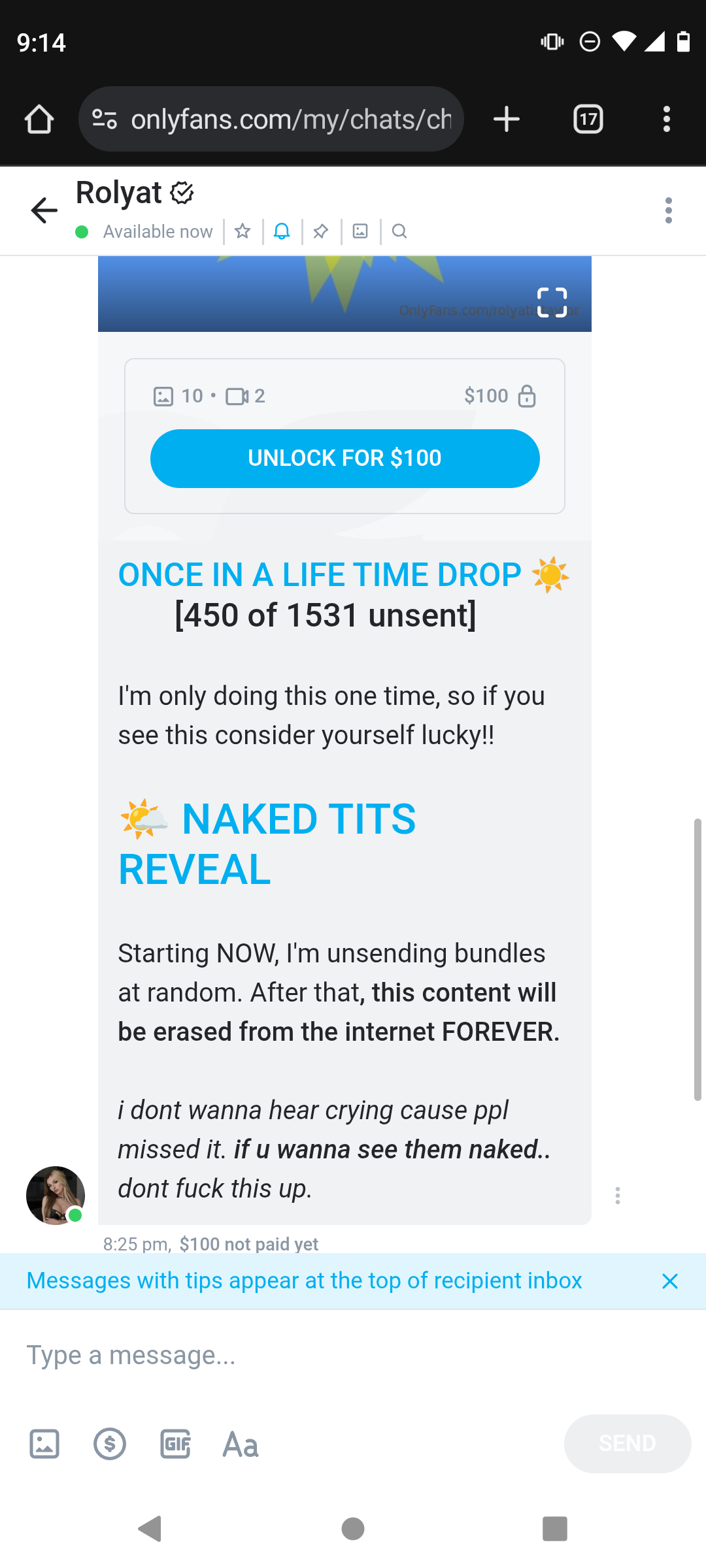Toggle chat notifications bell
Image resolution: width=706 pixels, height=1568 pixels.
click(282, 231)
